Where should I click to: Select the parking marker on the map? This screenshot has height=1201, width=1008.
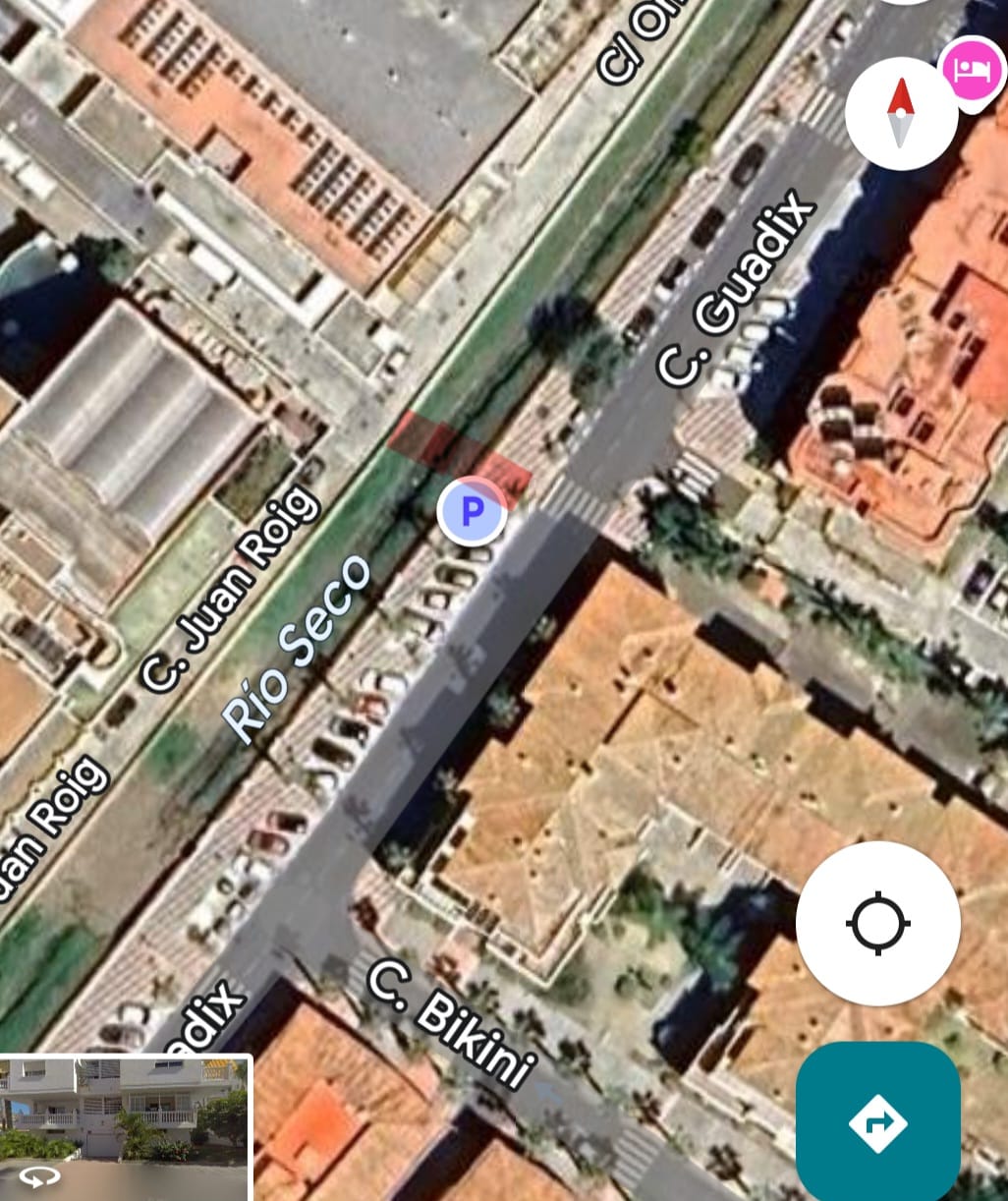tap(473, 511)
